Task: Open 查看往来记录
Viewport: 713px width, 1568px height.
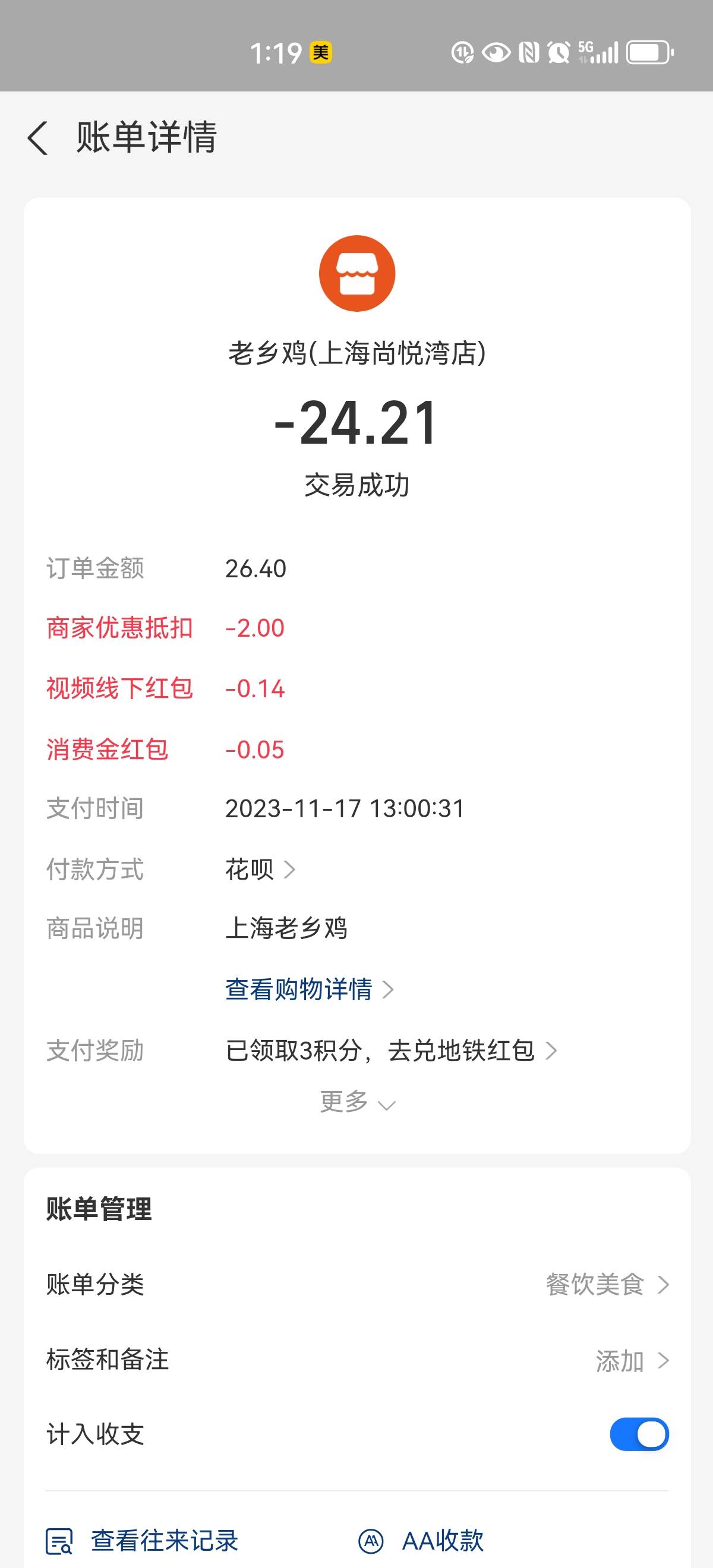Action: (x=142, y=1541)
